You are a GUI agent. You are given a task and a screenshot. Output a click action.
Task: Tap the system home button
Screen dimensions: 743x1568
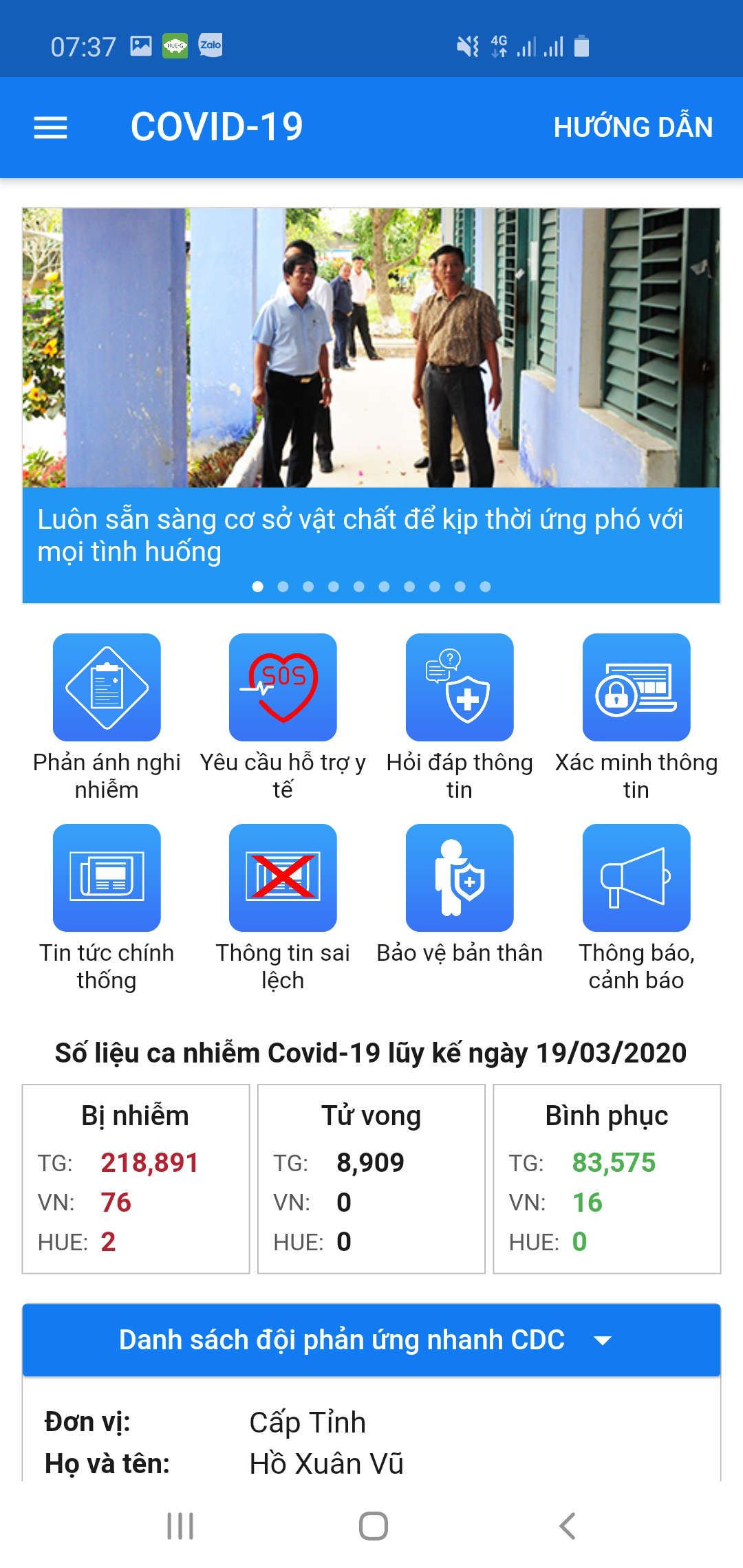coord(373,1525)
